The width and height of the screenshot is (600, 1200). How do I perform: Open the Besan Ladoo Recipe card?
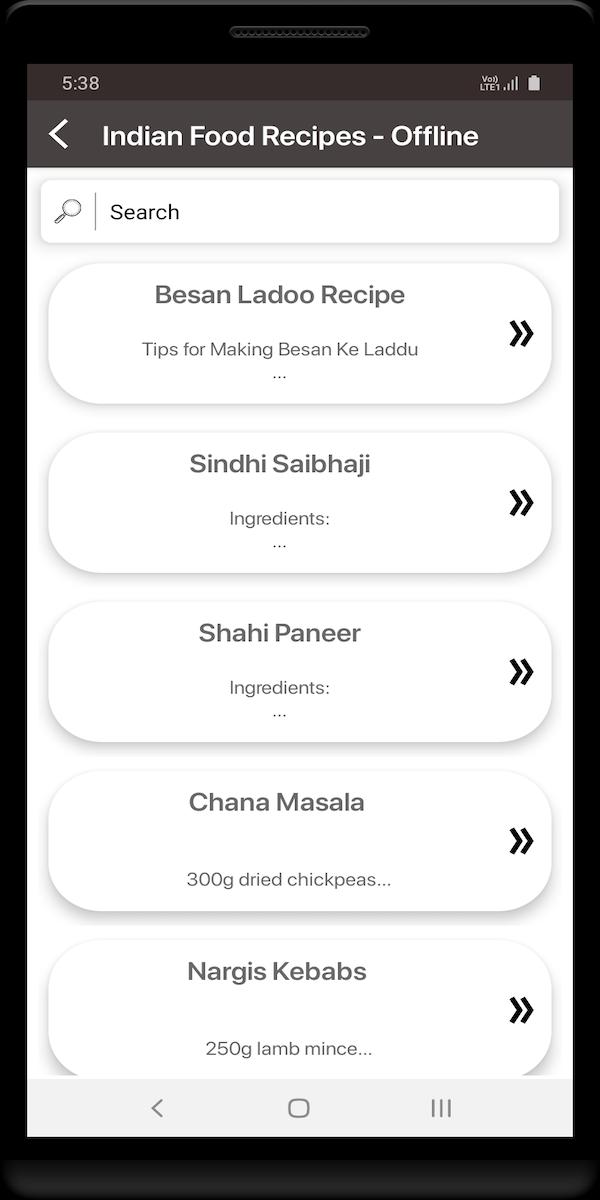pos(299,333)
